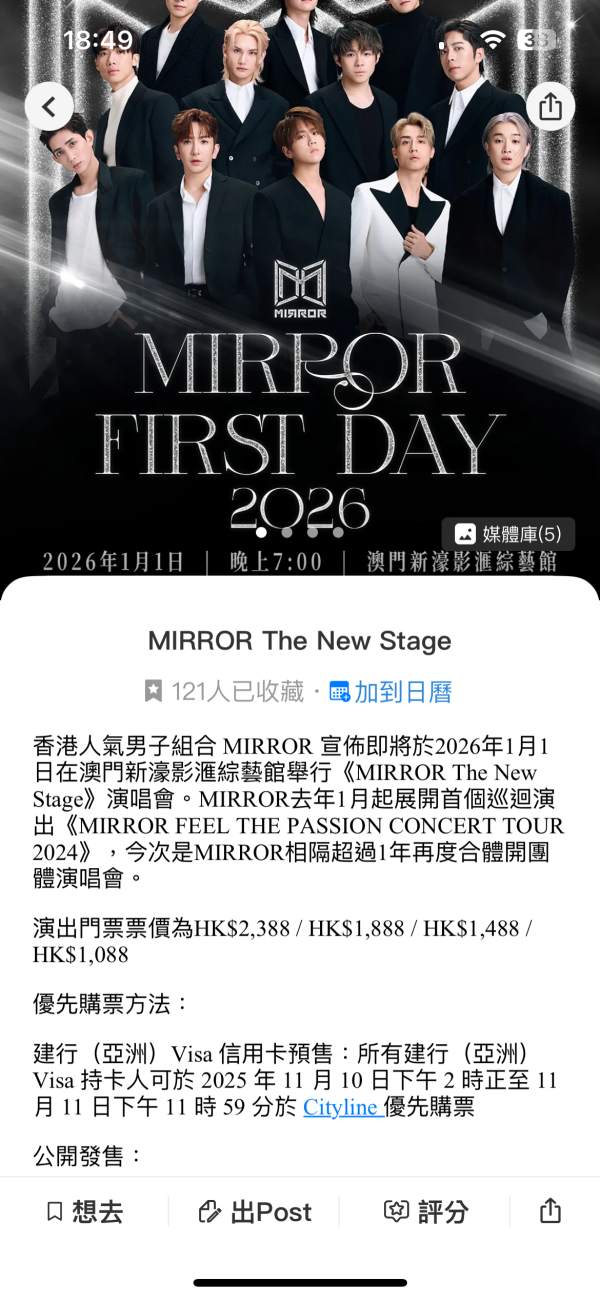Screen dimensions: 600x1299
Task: Tap the share icon over the poster
Action: (x=550, y=106)
